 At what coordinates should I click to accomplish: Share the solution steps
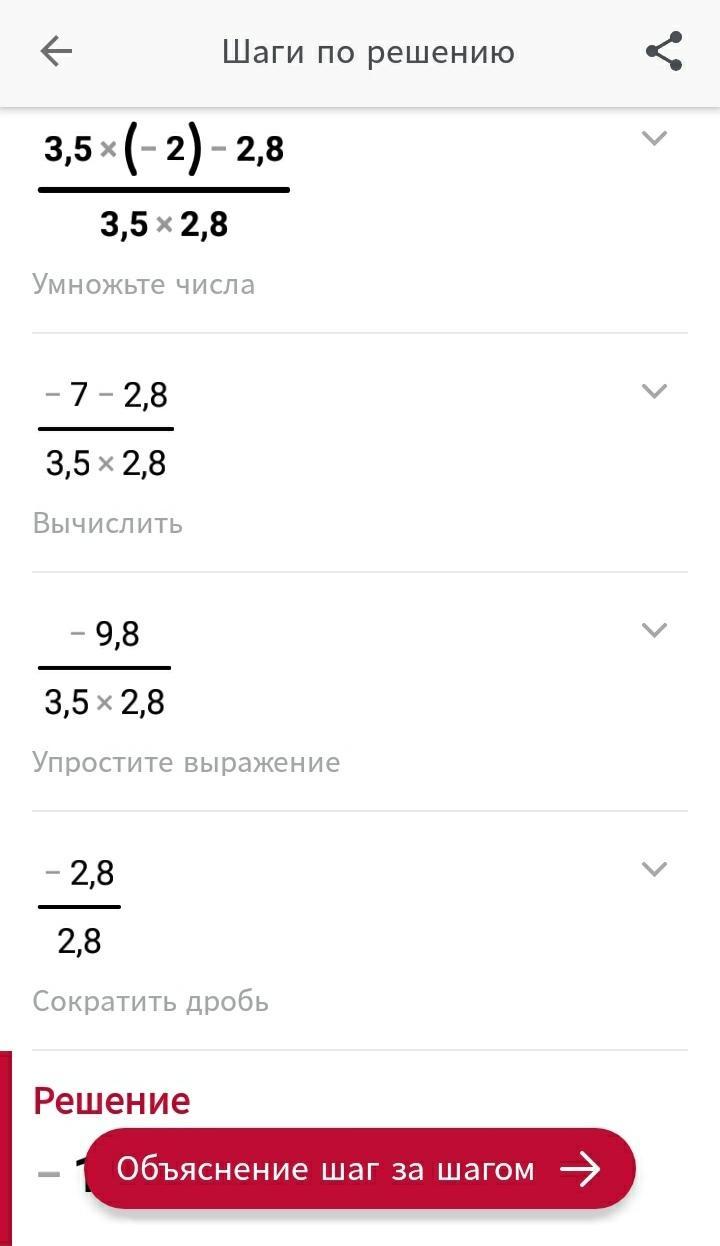coord(664,52)
